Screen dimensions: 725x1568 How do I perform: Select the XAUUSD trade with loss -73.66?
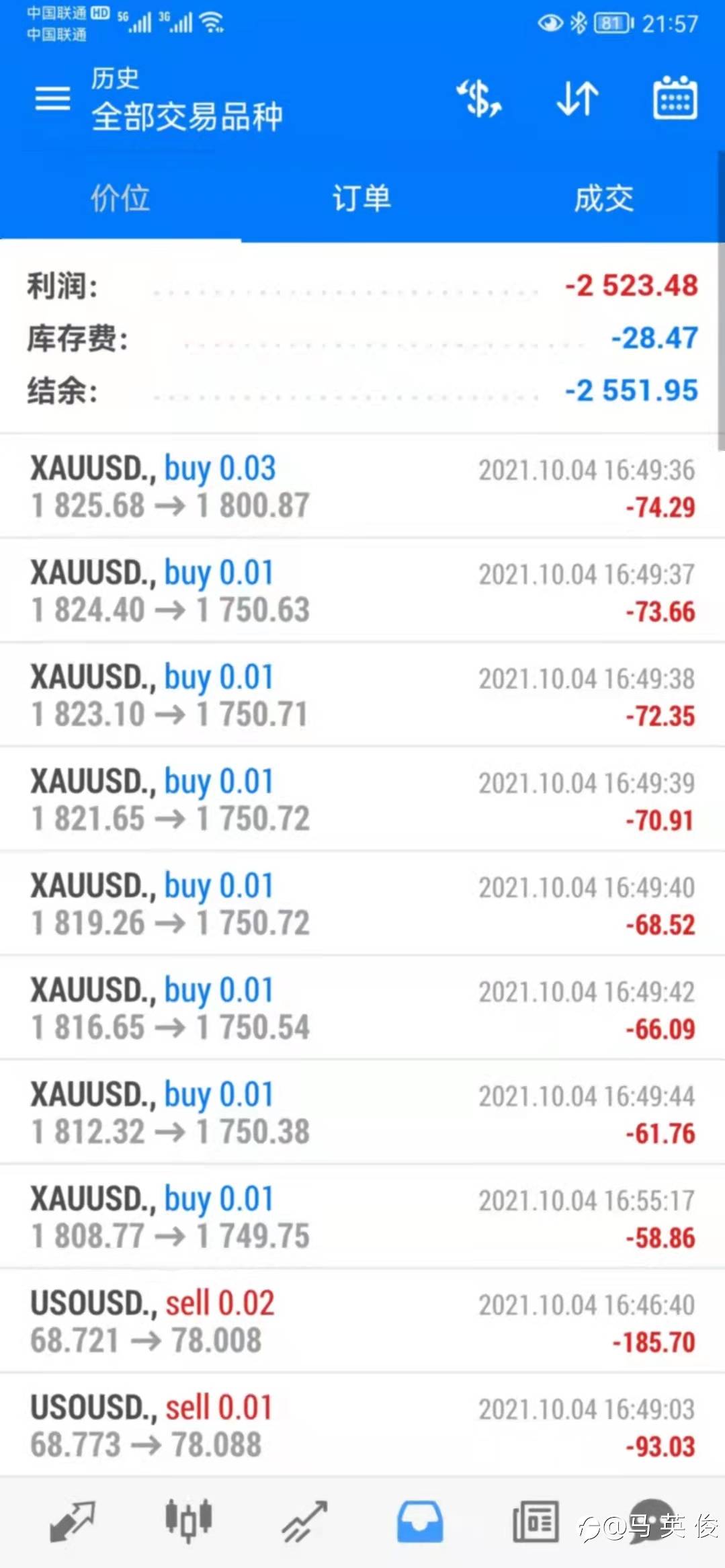361,591
